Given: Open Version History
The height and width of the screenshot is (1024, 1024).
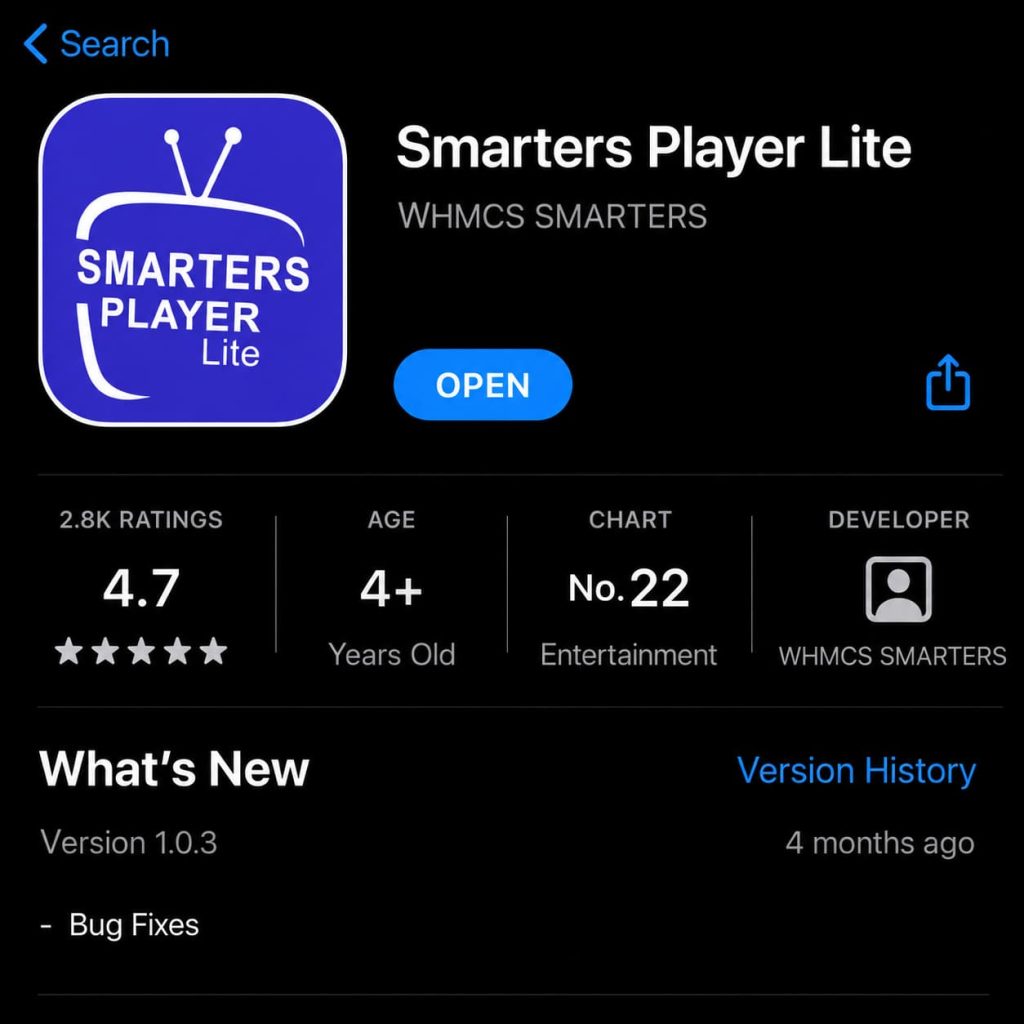Looking at the screenshot, I should coord(856,770).
